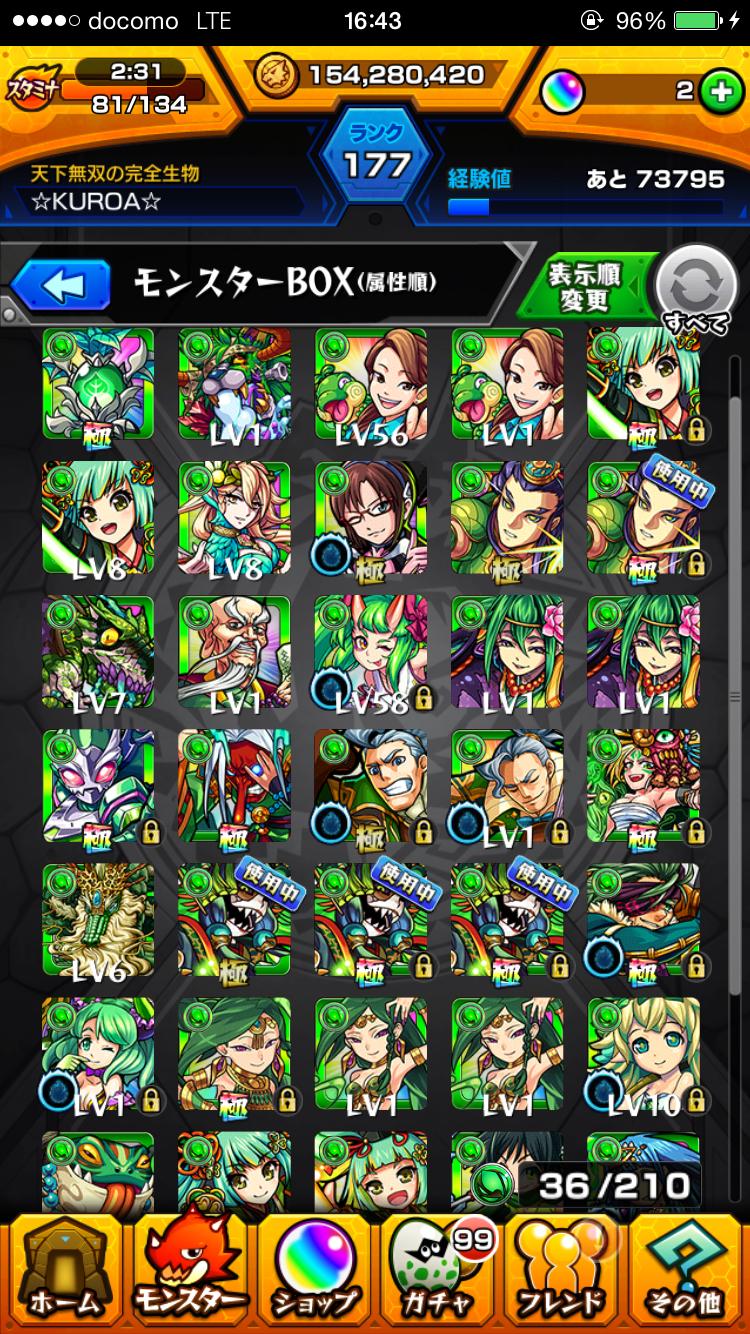Add more orbs with the green plus

pos(716,92)
